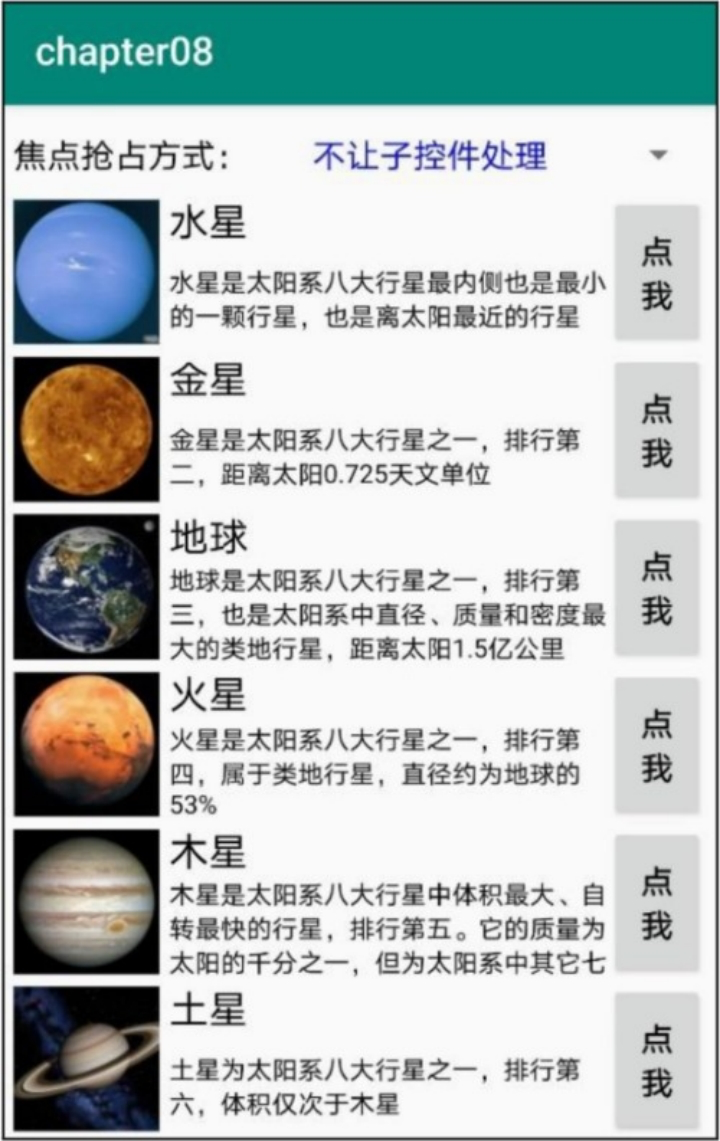Screen dimensions: 720x1141
Task: Tap the 点我 button for 木星
Action: coord(656,903)
